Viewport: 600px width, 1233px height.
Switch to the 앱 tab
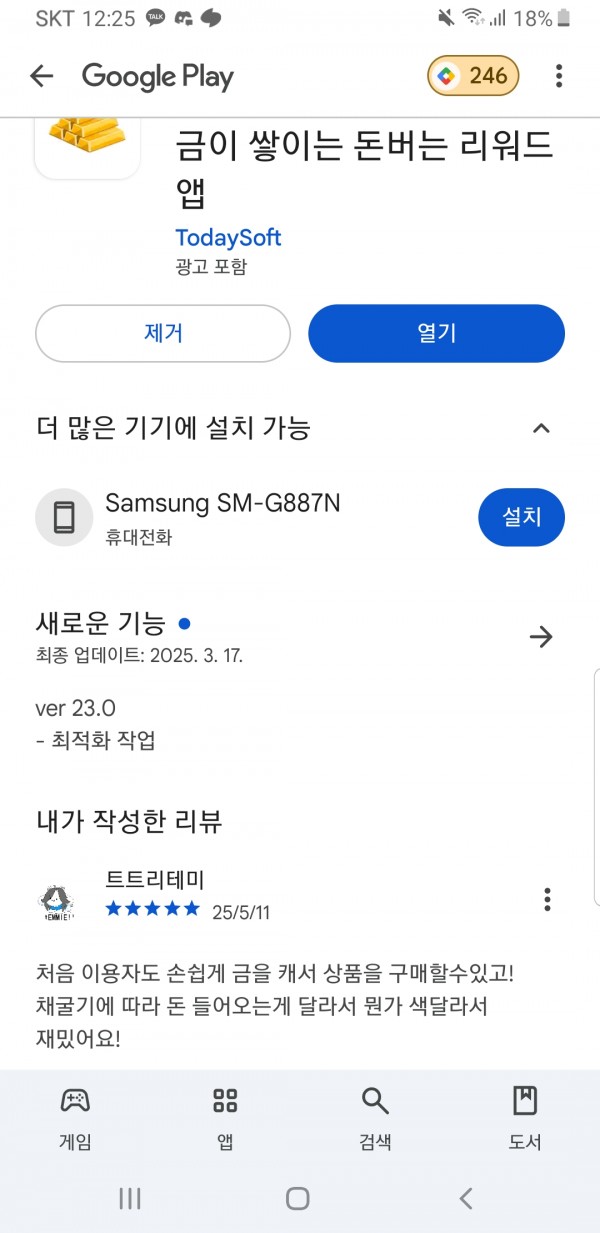pyautogui.click(x=225, y=1117)
